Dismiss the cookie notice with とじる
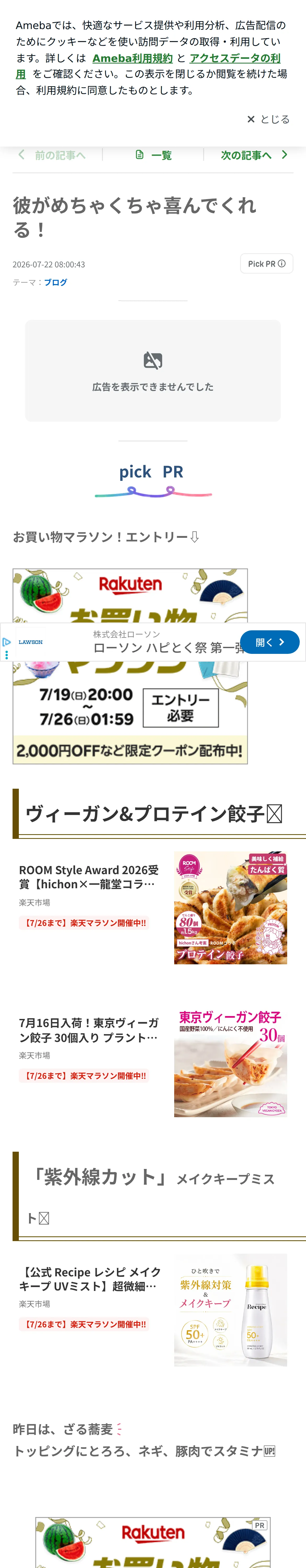306x1568 pixels. click(268, 119)
